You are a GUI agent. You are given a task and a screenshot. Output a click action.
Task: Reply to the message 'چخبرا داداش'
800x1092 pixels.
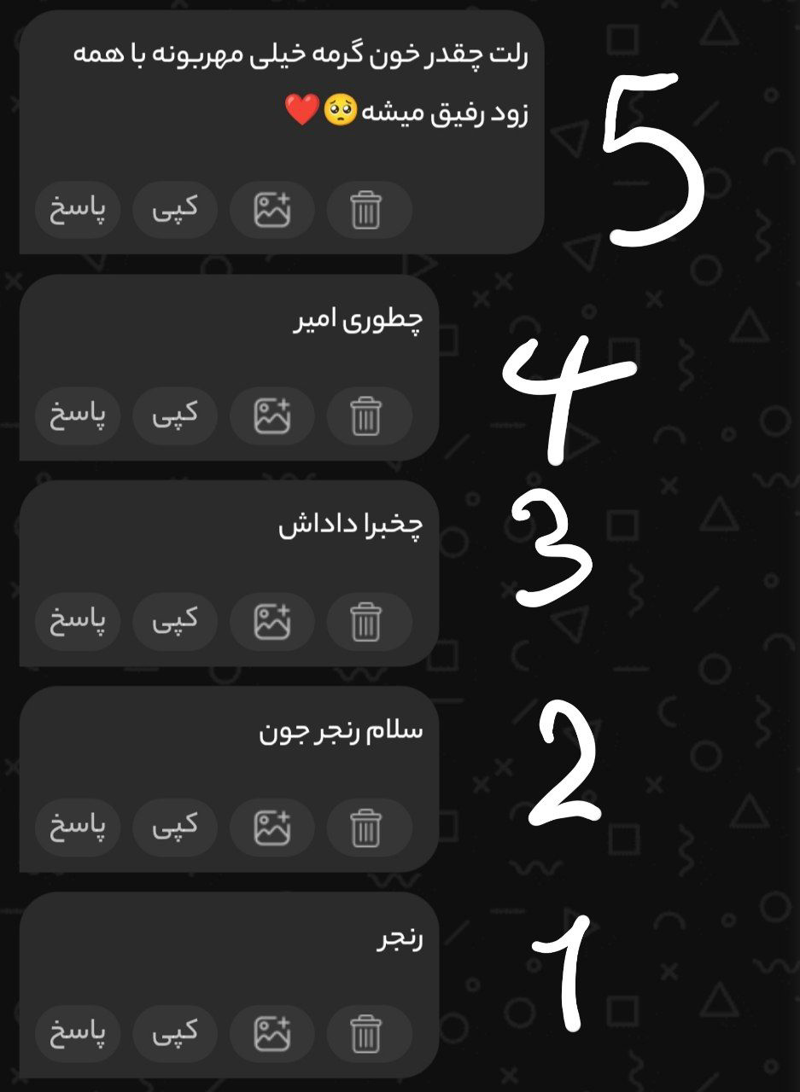(78, 621)
